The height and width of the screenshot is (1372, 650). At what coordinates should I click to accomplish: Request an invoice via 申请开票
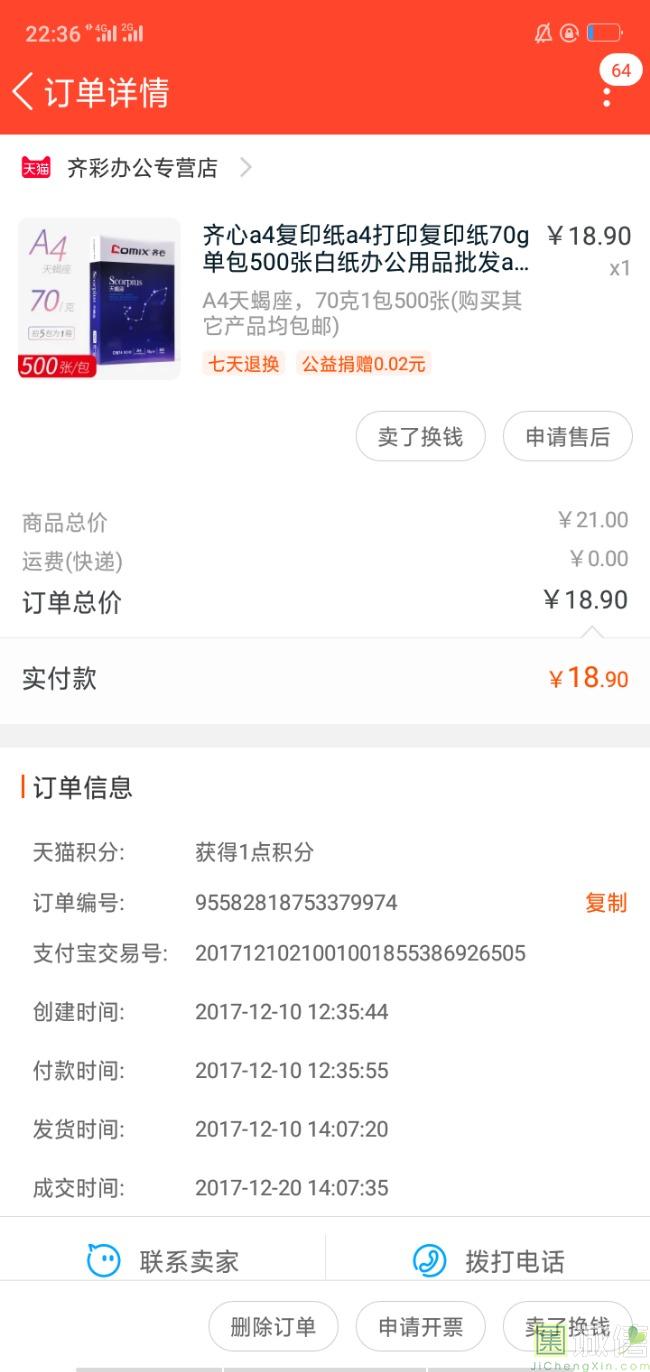pos(421,1327)
